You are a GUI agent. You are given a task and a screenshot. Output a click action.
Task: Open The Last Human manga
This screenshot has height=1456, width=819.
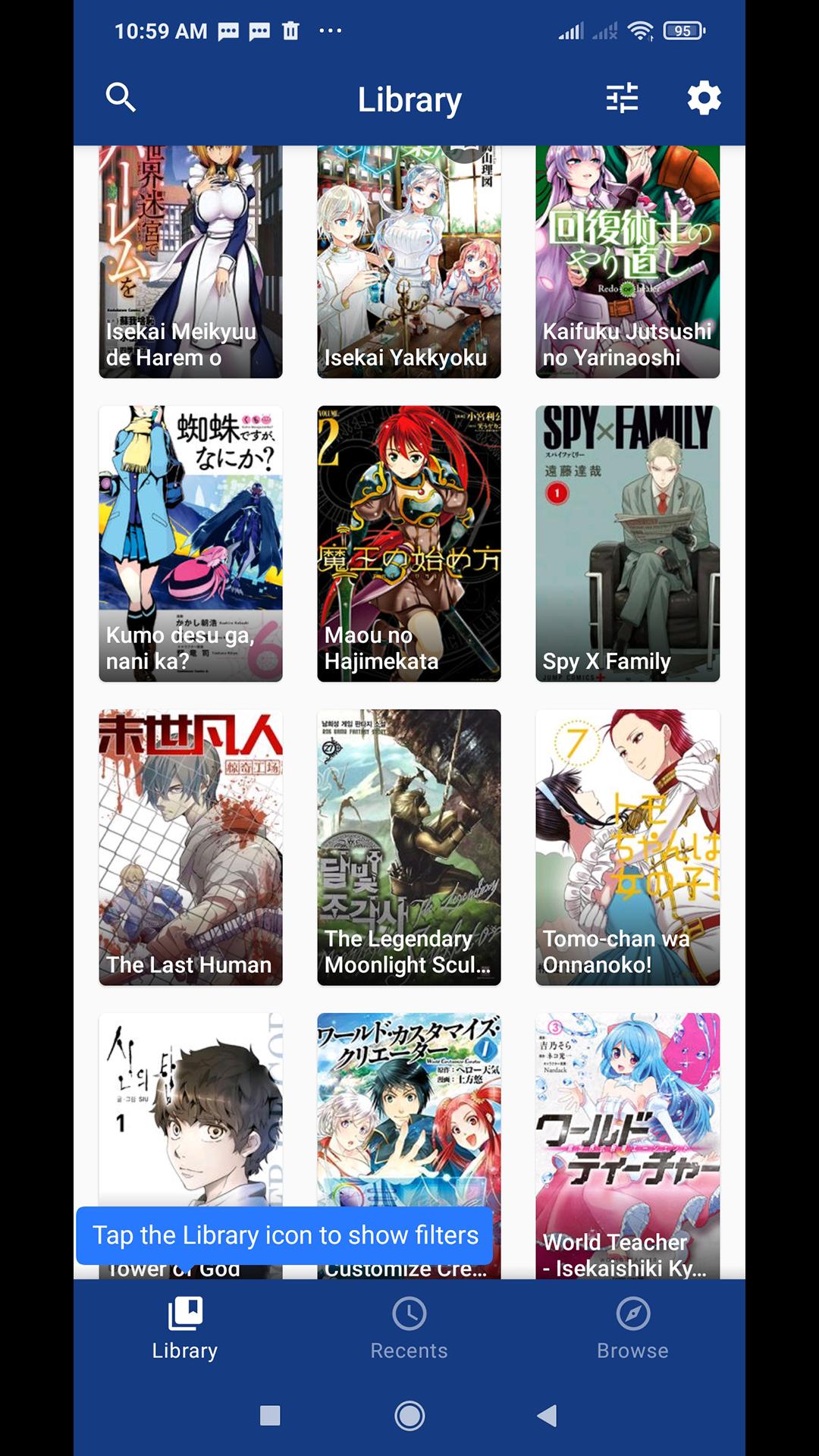click(x=190, y=846)
